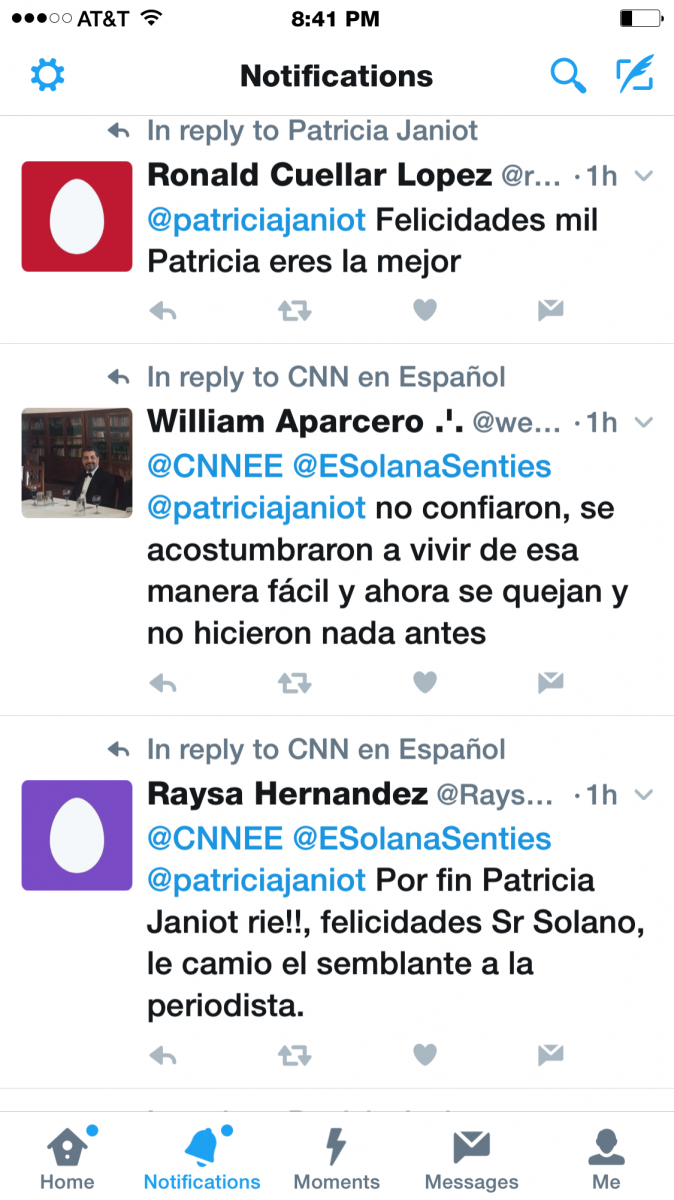The image size is (674, 1200).
Task: Expand options chevron on Raysa Hernandez's tweet
Action: pos(644,795)
